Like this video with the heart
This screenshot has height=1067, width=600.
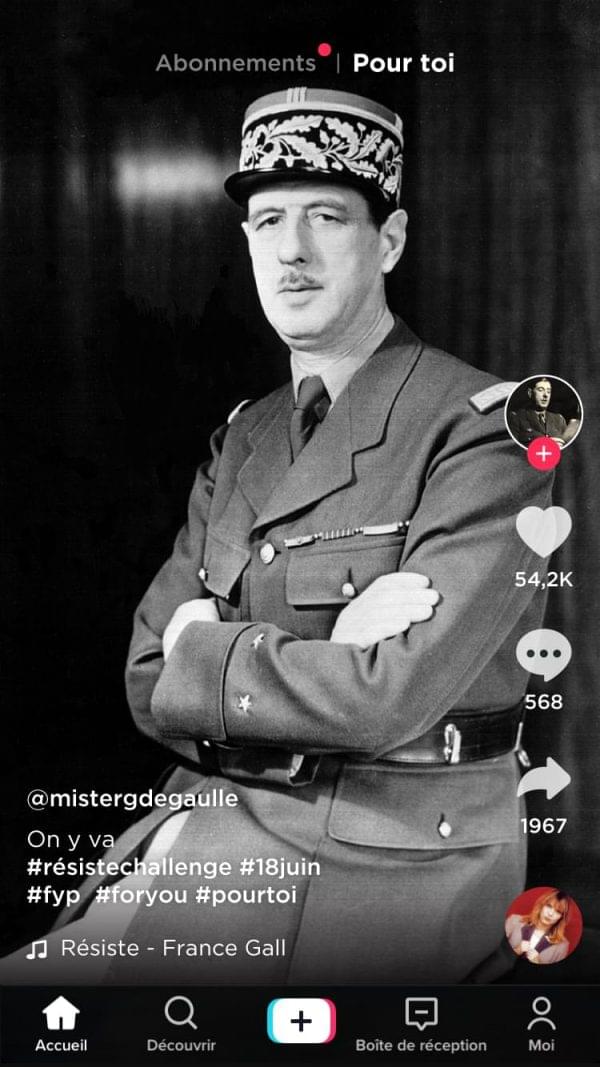(x=544, y=532)
